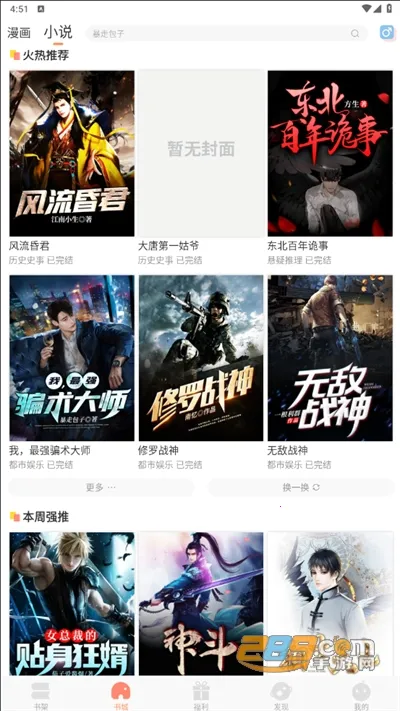Switch to the 漫画 tab
This screenshot has height=711, width=400.
pyautogui.click(x=19, y=33)
